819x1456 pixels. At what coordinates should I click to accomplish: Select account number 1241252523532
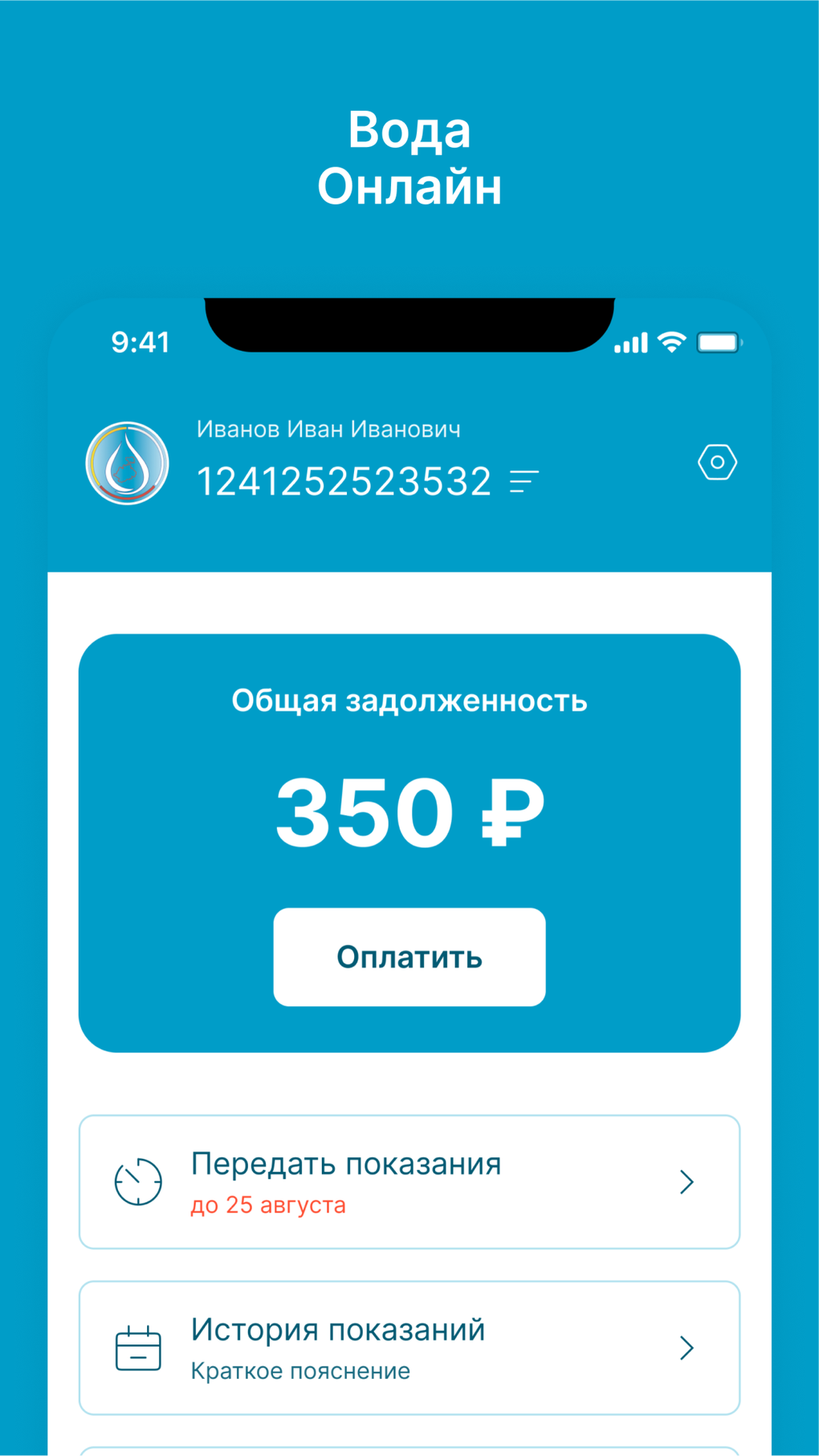coord(345,479)
